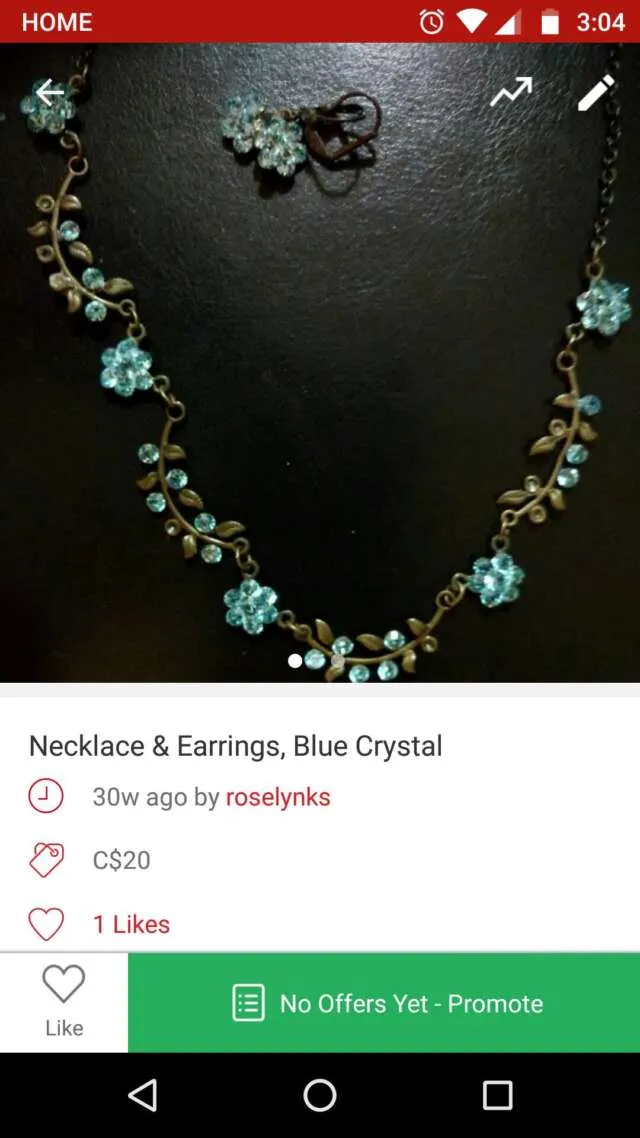The height and width of the screenshot is (1138, 640).
Task: View who liked via 1 Likes
Action: point(131,924)
